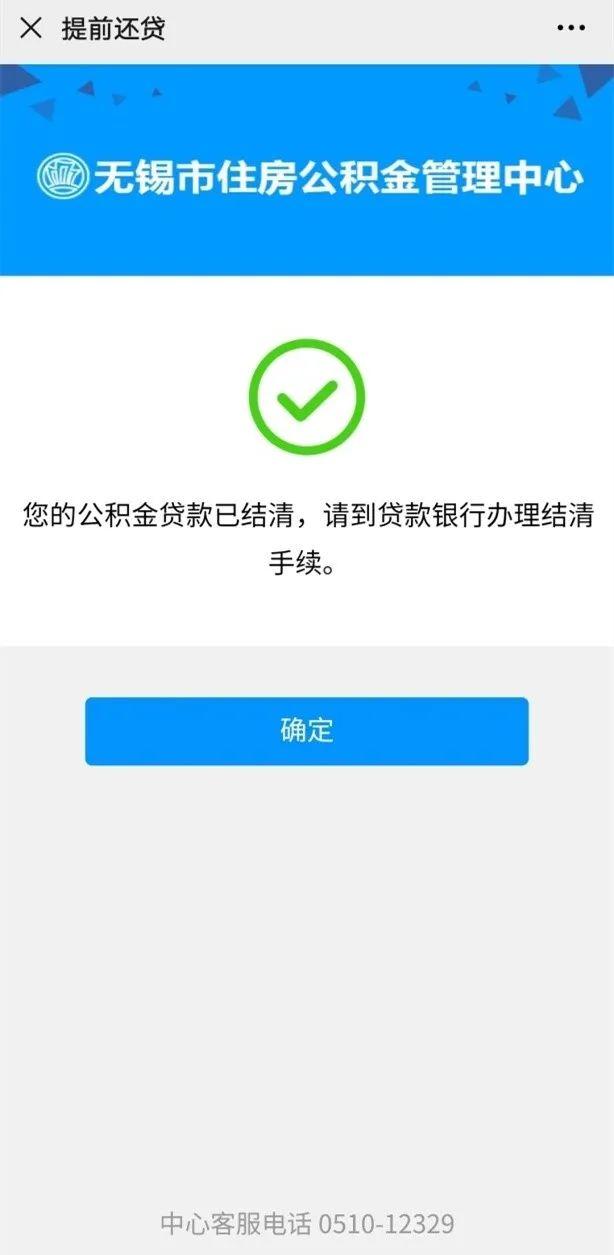Viewport: 614px width, 1255px height.
Task: Open the three-dot more menu
Action: tap(571, 29)
